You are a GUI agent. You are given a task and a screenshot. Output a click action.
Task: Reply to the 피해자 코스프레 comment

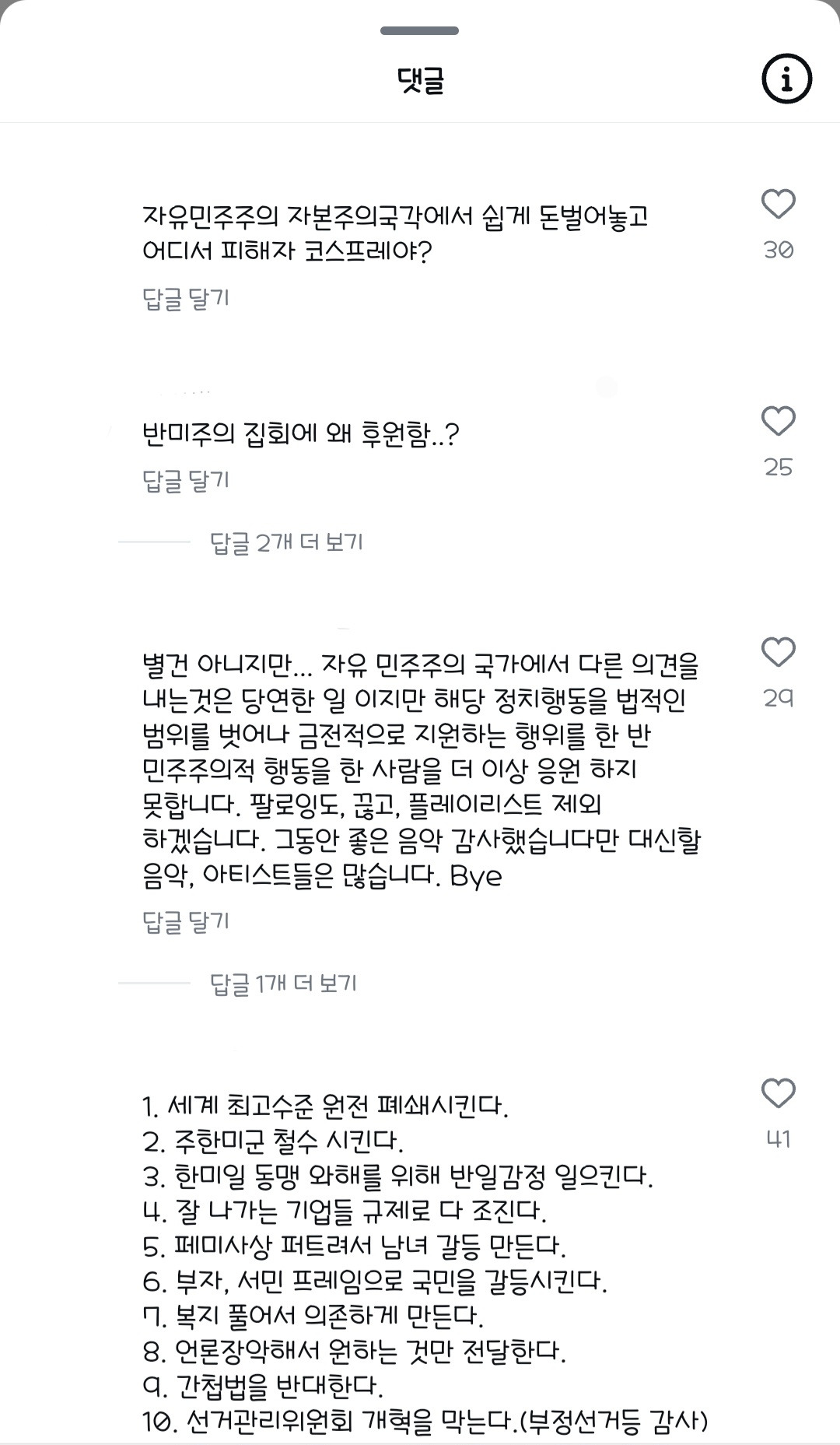186,298
